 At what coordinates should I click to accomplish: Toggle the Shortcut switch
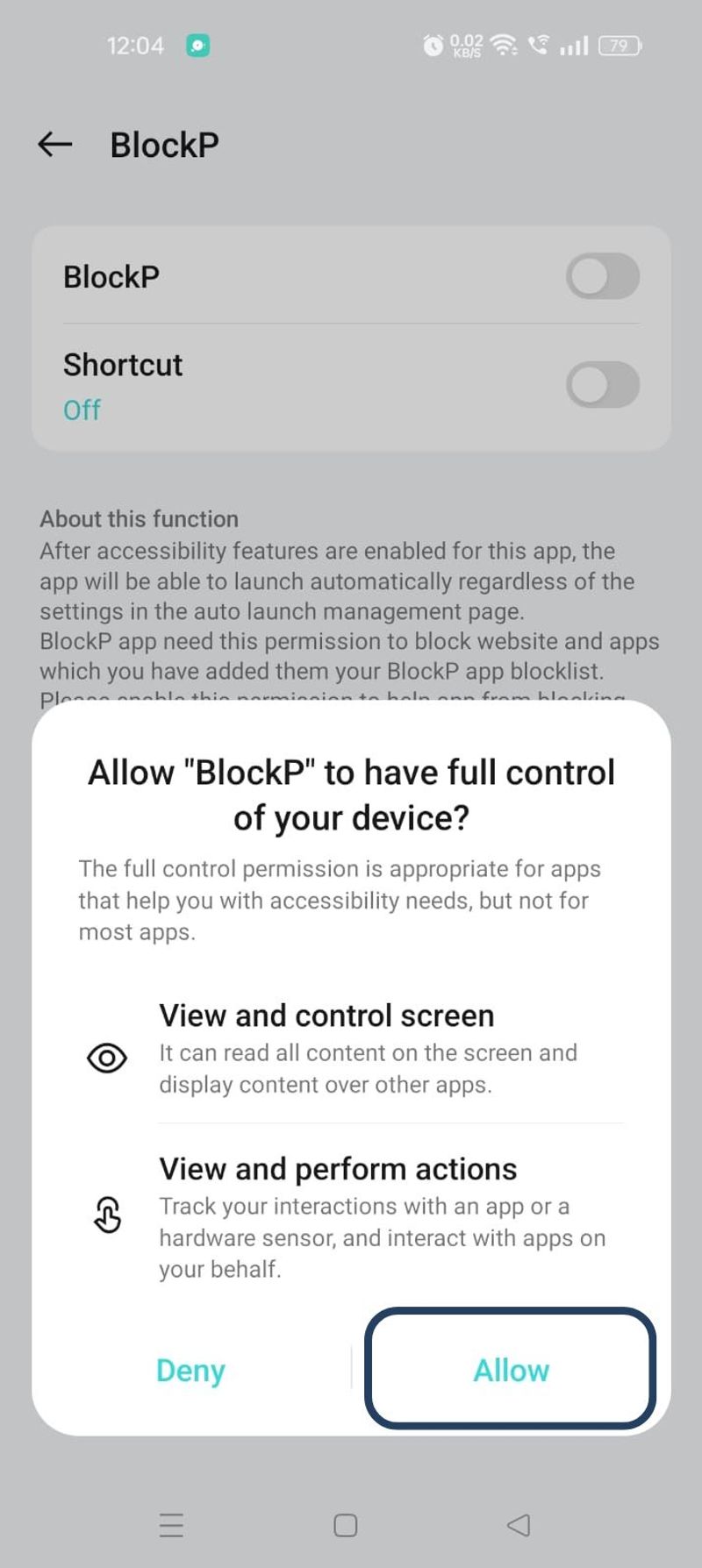point(603,385)
